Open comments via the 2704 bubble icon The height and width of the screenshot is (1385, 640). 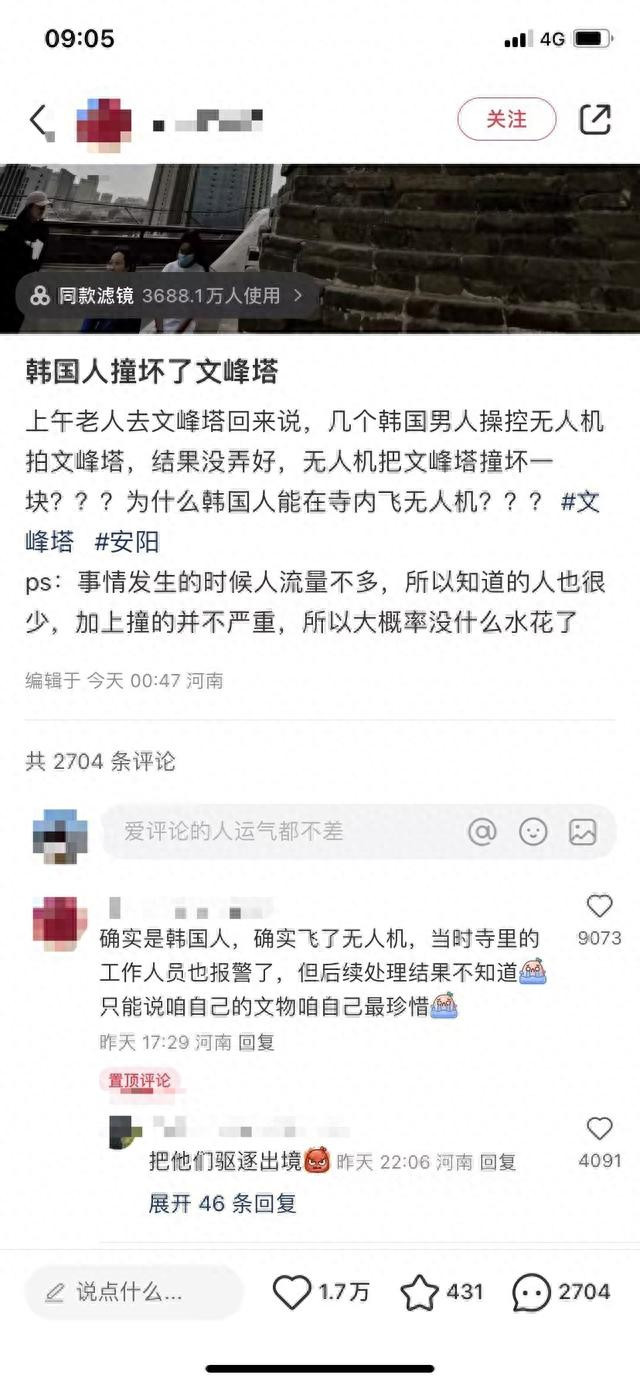532,1293
